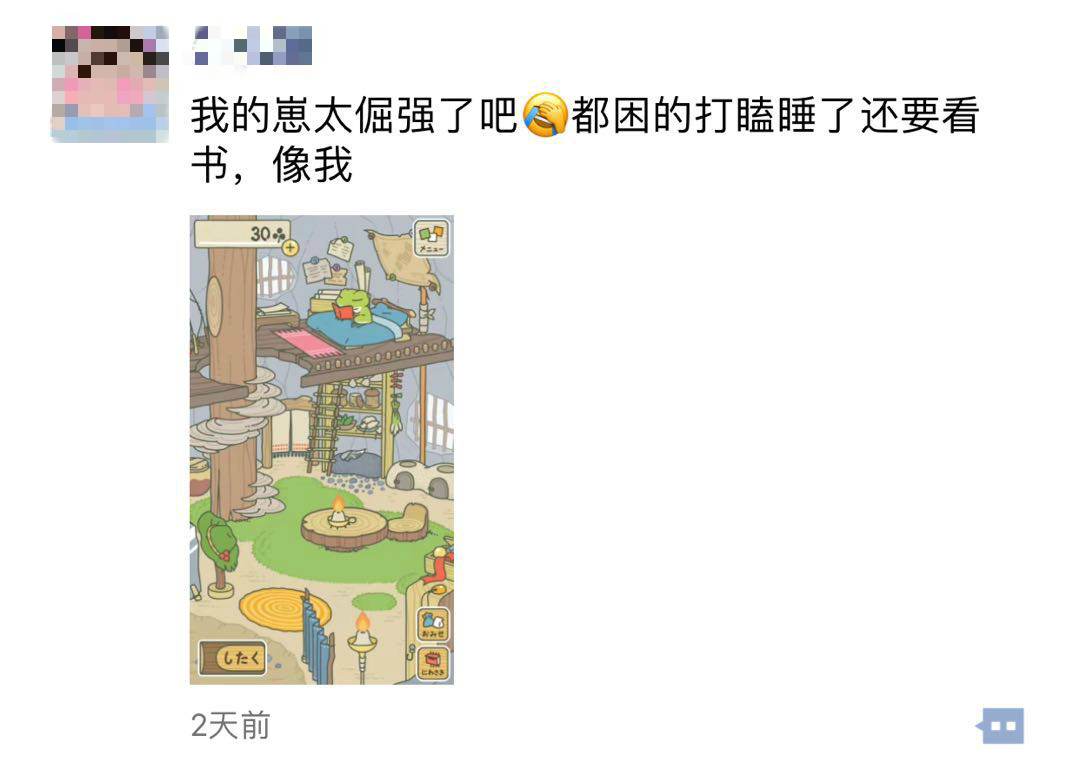This screenshot has height=768, width=1080.
Task: Open the poster's nickname above the post
Action: [252, 47]
